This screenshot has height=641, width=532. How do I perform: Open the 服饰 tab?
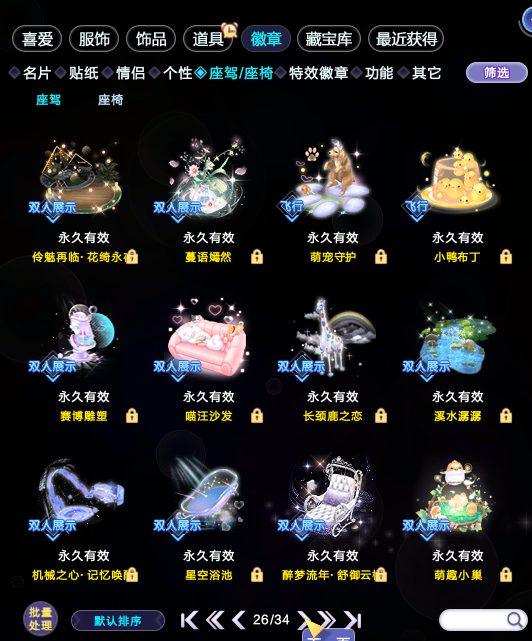[x=94, y=39]
